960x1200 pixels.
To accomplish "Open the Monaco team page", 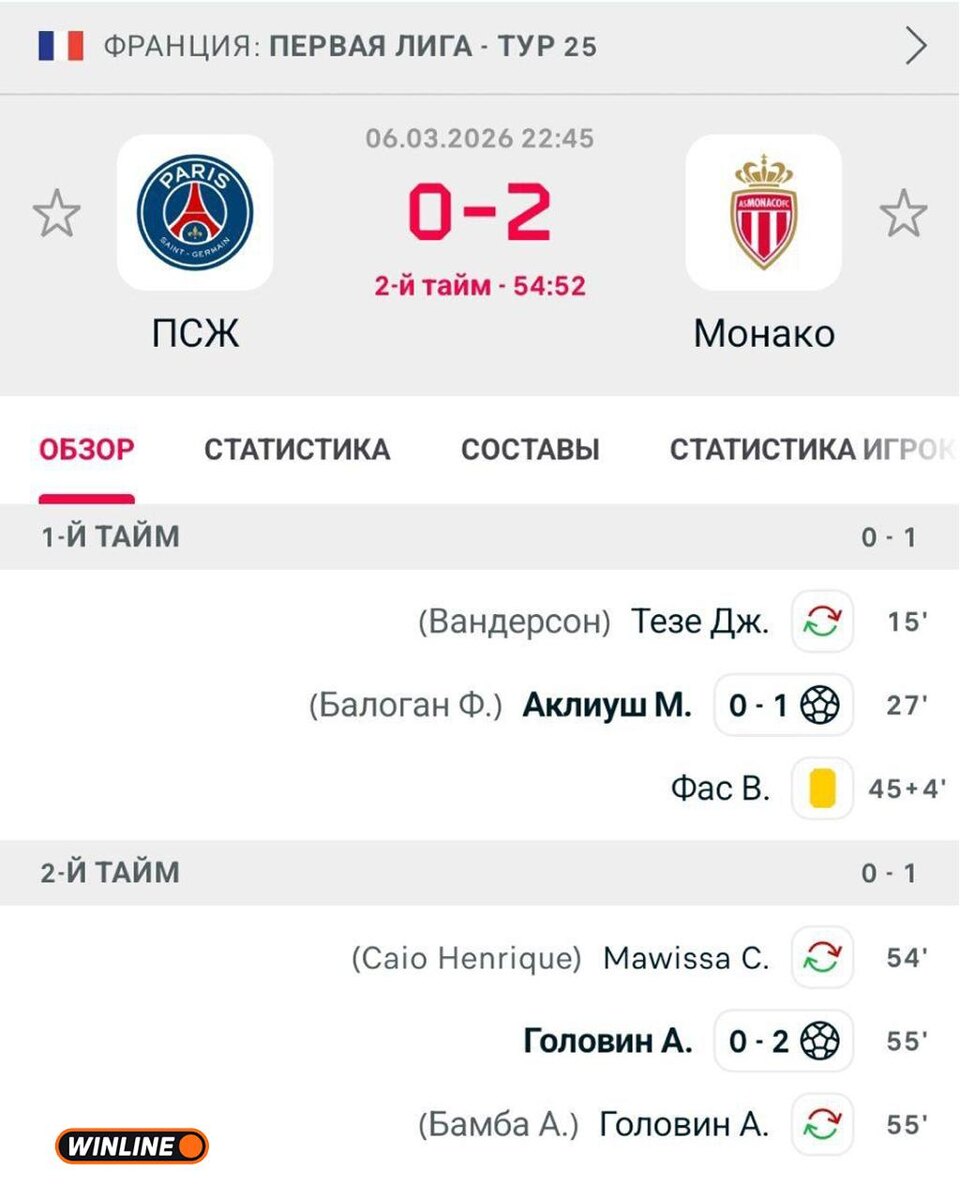I will click(764, 213).
